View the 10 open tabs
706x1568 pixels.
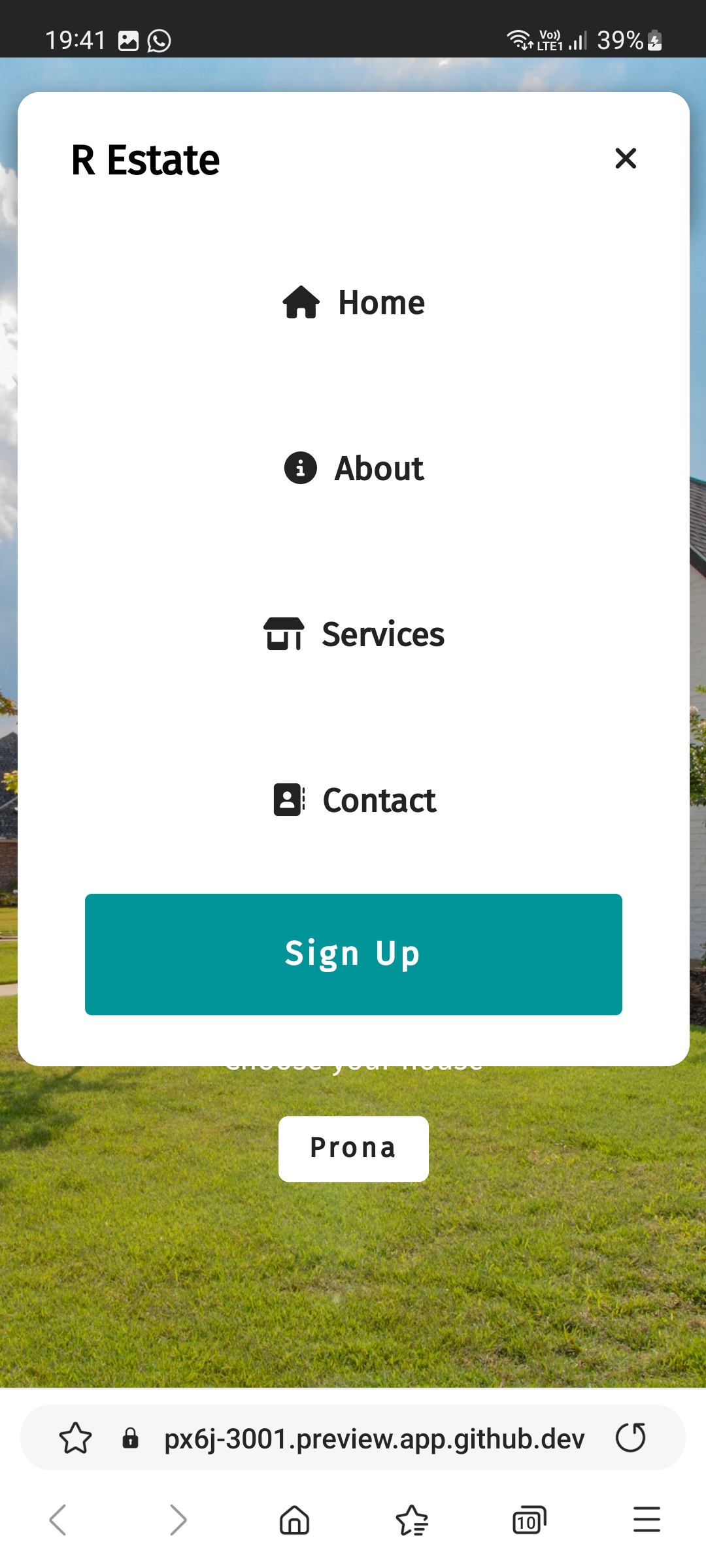529,1520
